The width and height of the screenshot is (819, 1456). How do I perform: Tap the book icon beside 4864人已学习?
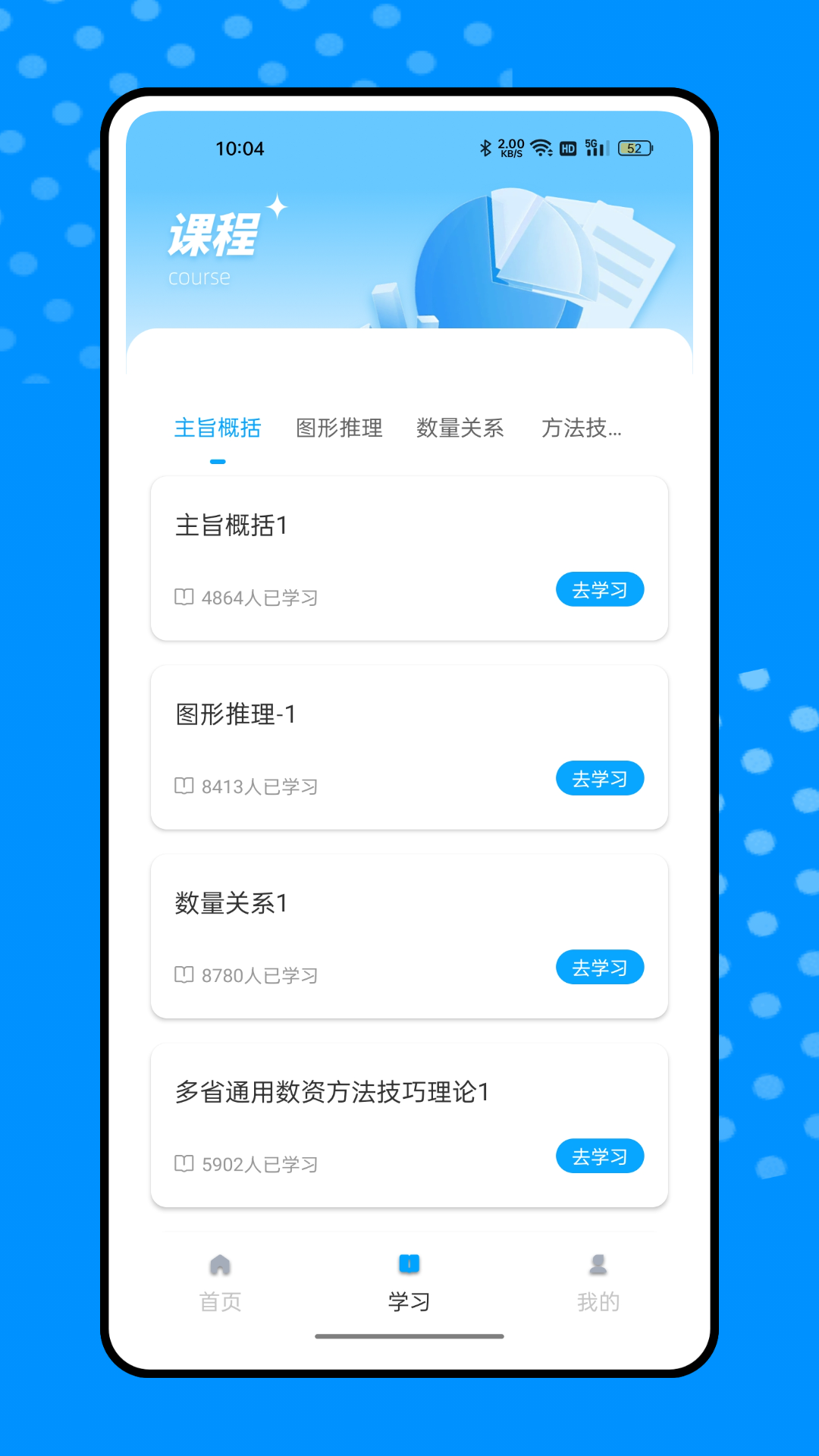click(x=183, y=597)
